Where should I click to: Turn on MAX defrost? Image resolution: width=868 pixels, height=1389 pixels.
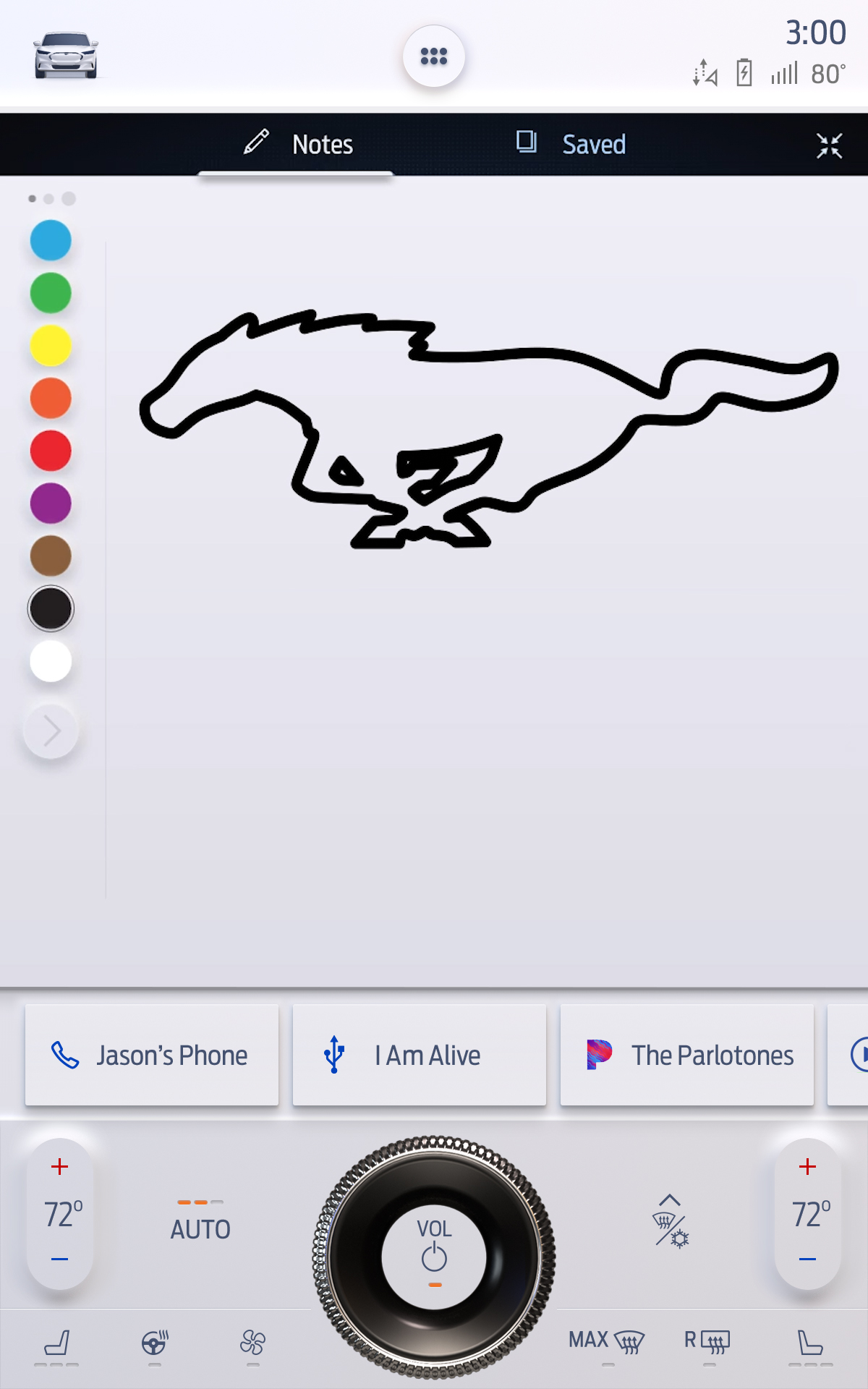[606, 1342]
